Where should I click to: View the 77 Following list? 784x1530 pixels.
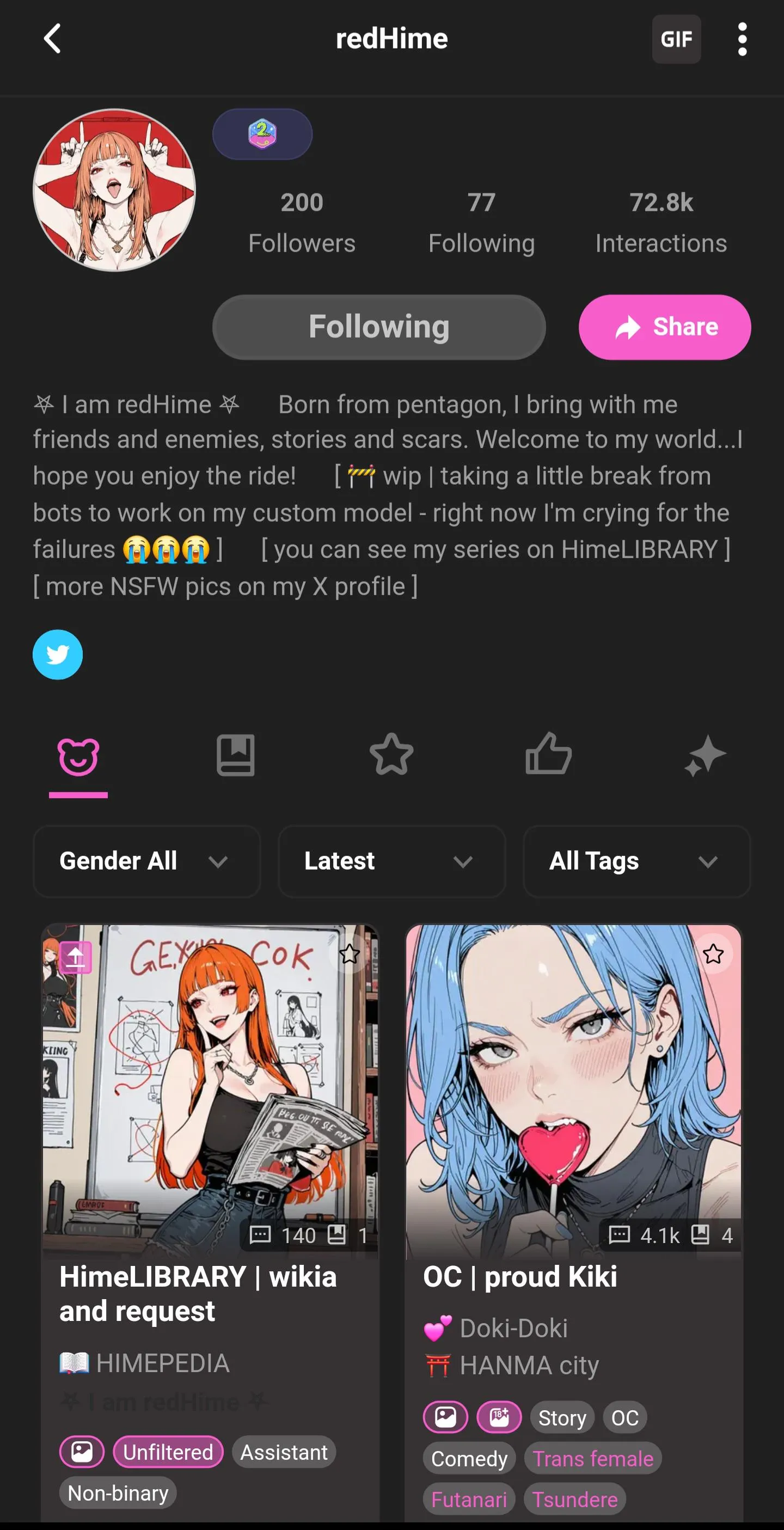pos(481,222)
